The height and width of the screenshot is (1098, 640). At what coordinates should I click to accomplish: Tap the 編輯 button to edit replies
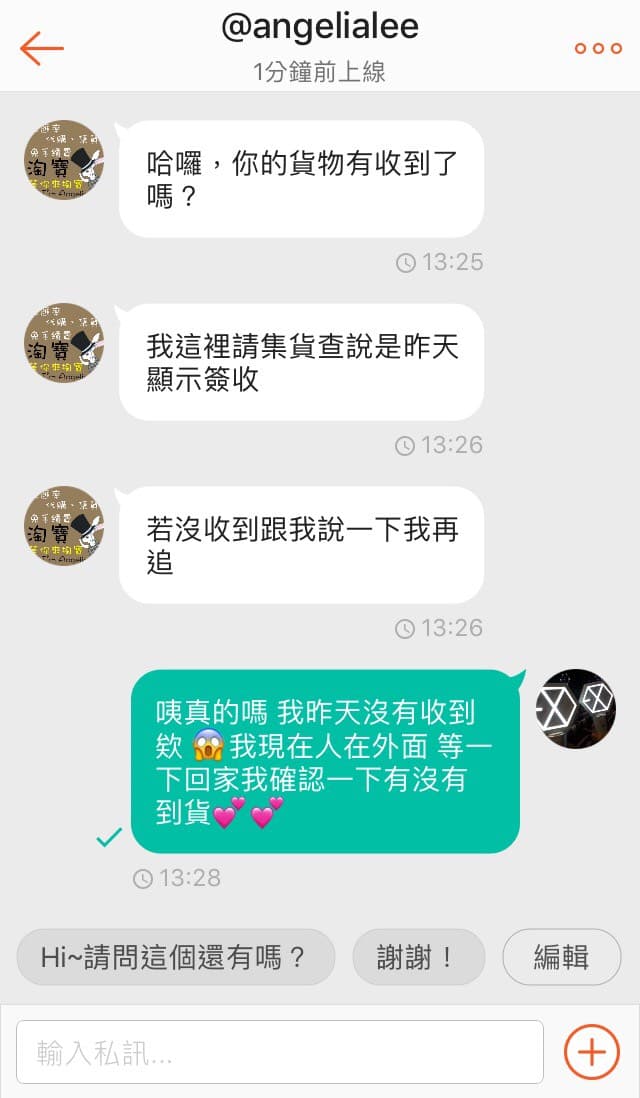tap(562, 957)
